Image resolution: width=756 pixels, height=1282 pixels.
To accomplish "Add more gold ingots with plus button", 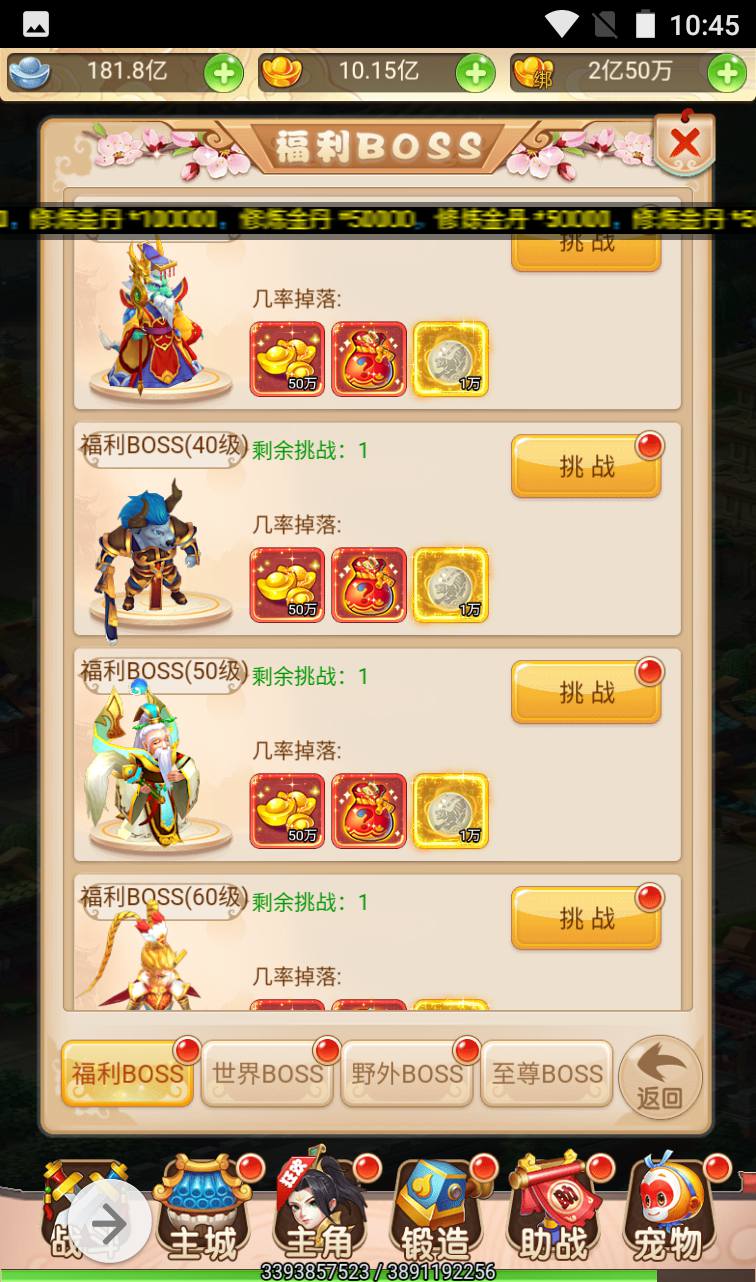I will click(475, 73).
